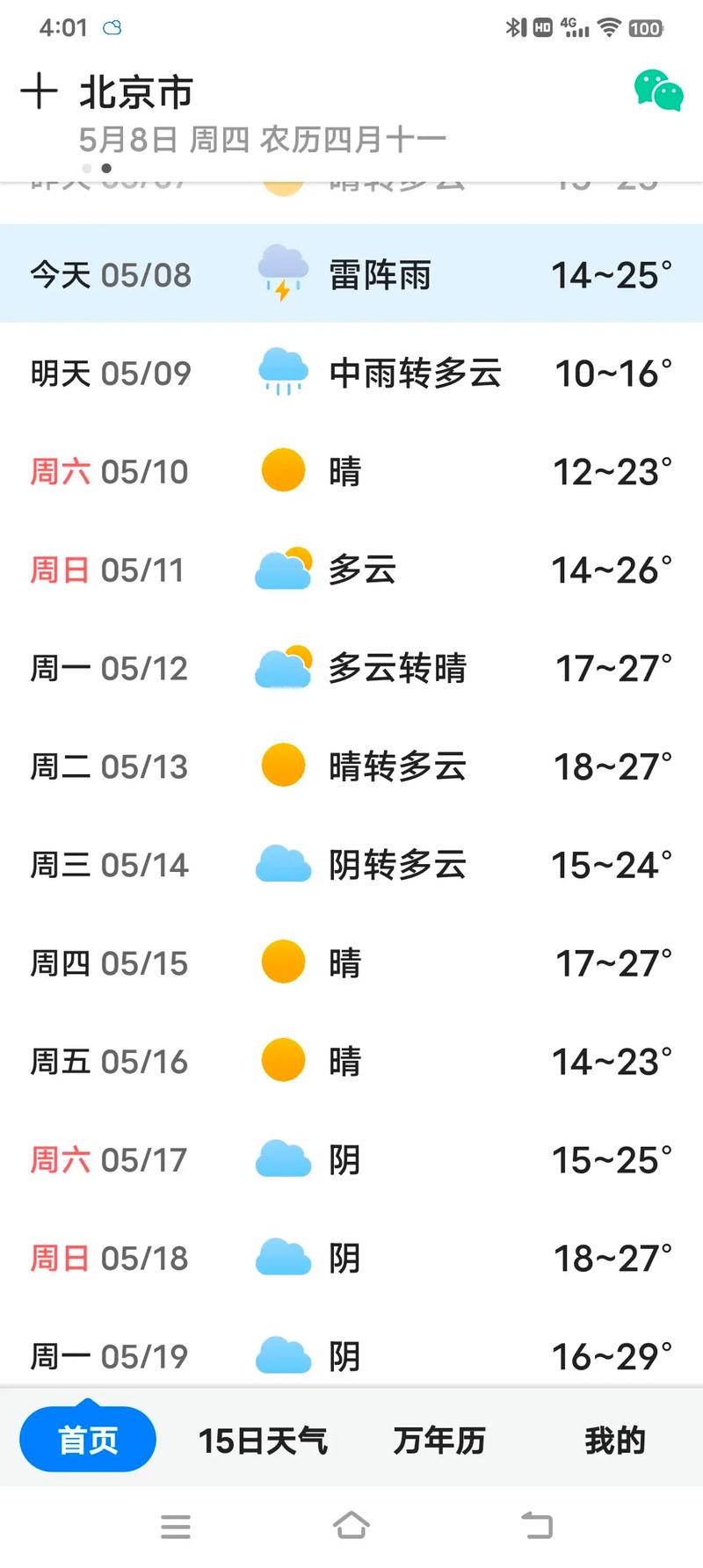Tap the sun icon for 周五 05/16
The width and height of the screenshot is (703, 1568).
[x=281, y=1062]
